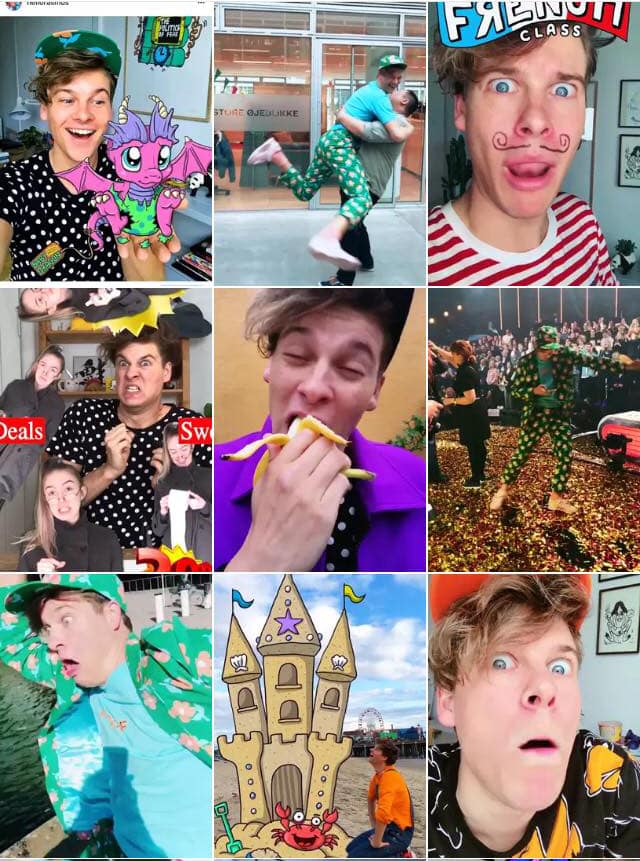Open the Deals post with angry face
Screen dimensions: 640x861
coord(106,430)
